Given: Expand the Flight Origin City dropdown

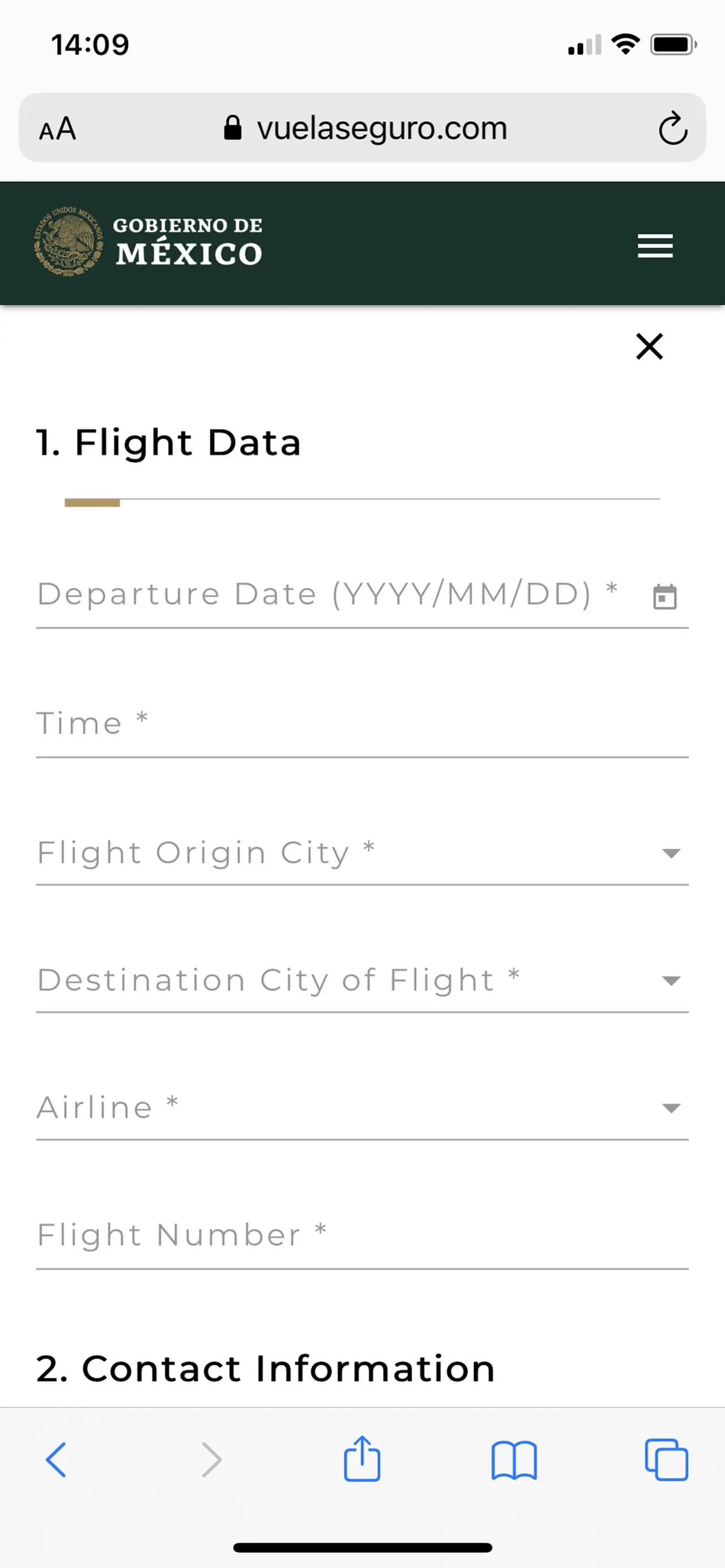Looking at the screenshot, I should [x=362, y=854].
